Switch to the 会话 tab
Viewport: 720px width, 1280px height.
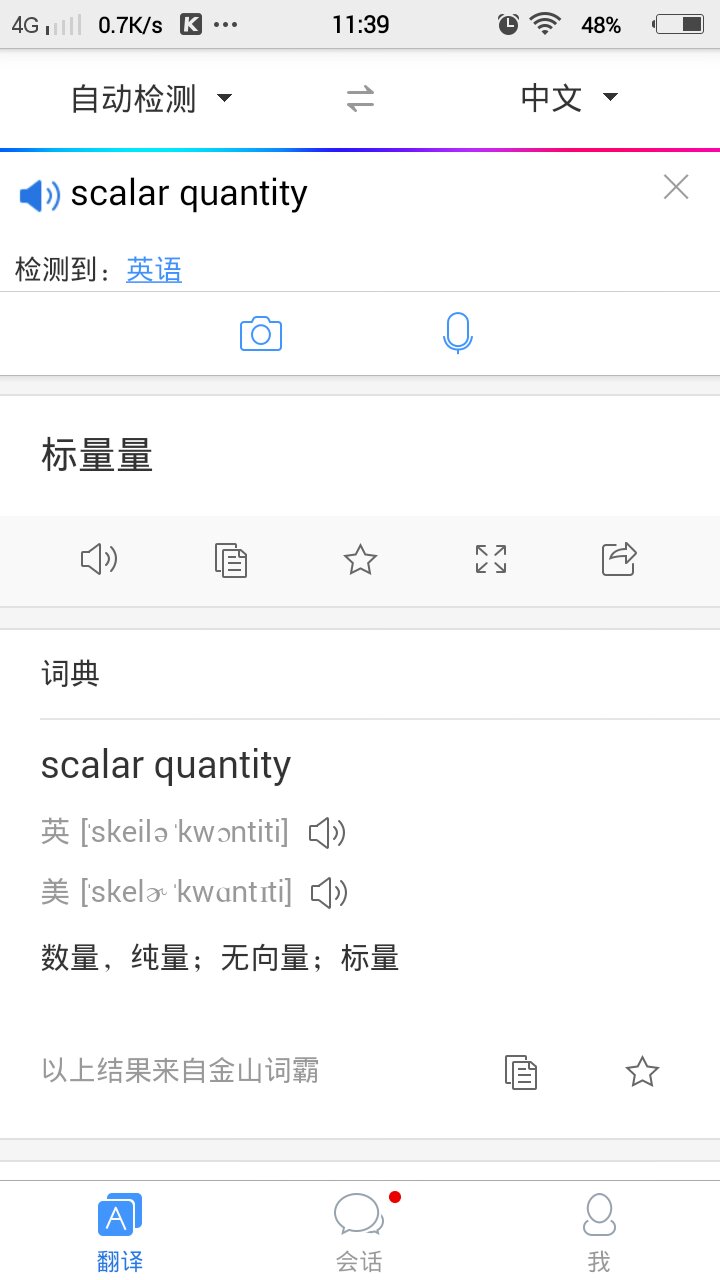coord(359,1232)
